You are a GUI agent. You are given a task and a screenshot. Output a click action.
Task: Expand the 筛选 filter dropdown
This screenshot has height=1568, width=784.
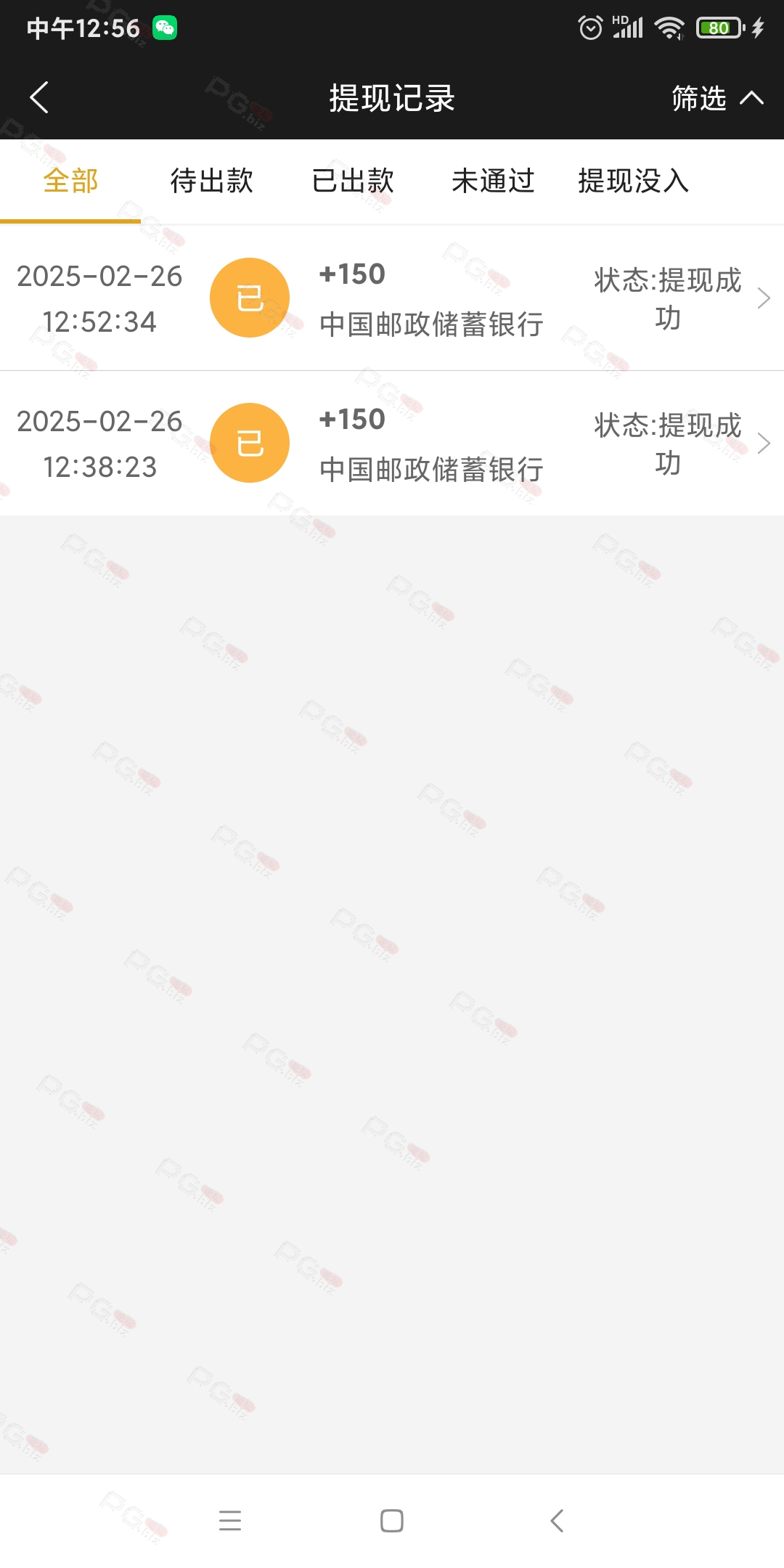click(717, 98)
